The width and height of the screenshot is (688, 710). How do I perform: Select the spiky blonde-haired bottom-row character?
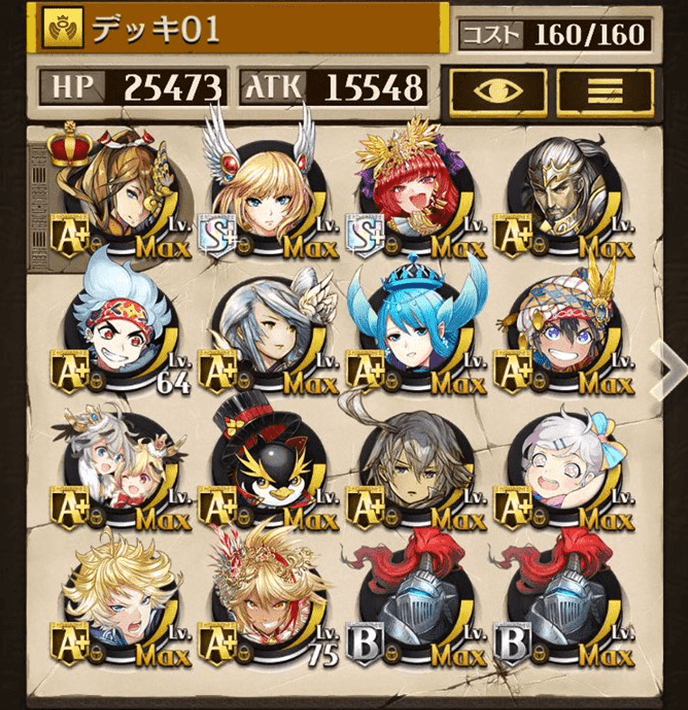(122, 605)
